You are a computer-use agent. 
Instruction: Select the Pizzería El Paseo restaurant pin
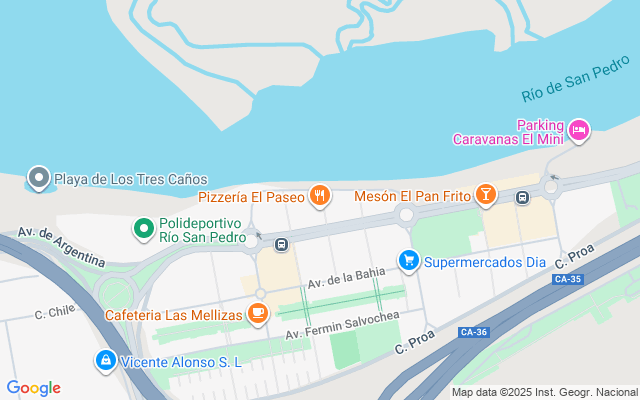pos(320,196)
